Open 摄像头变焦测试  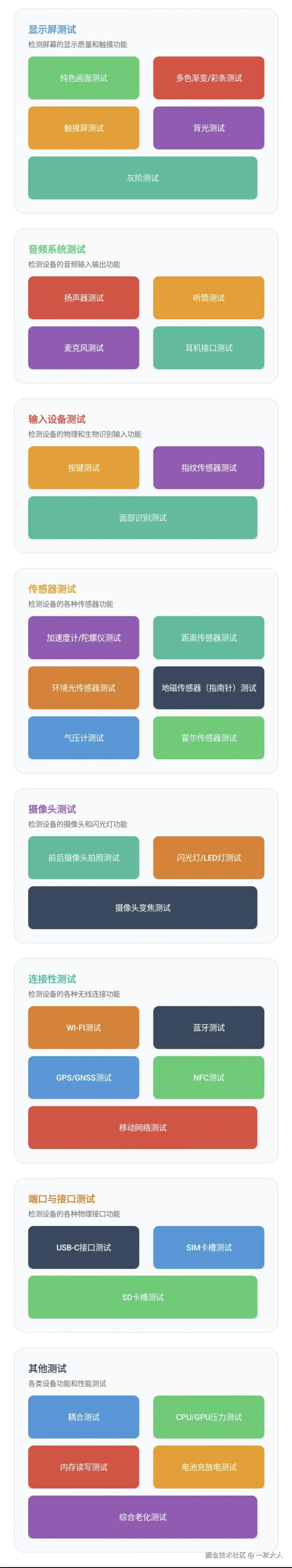[x=143, y=907]
